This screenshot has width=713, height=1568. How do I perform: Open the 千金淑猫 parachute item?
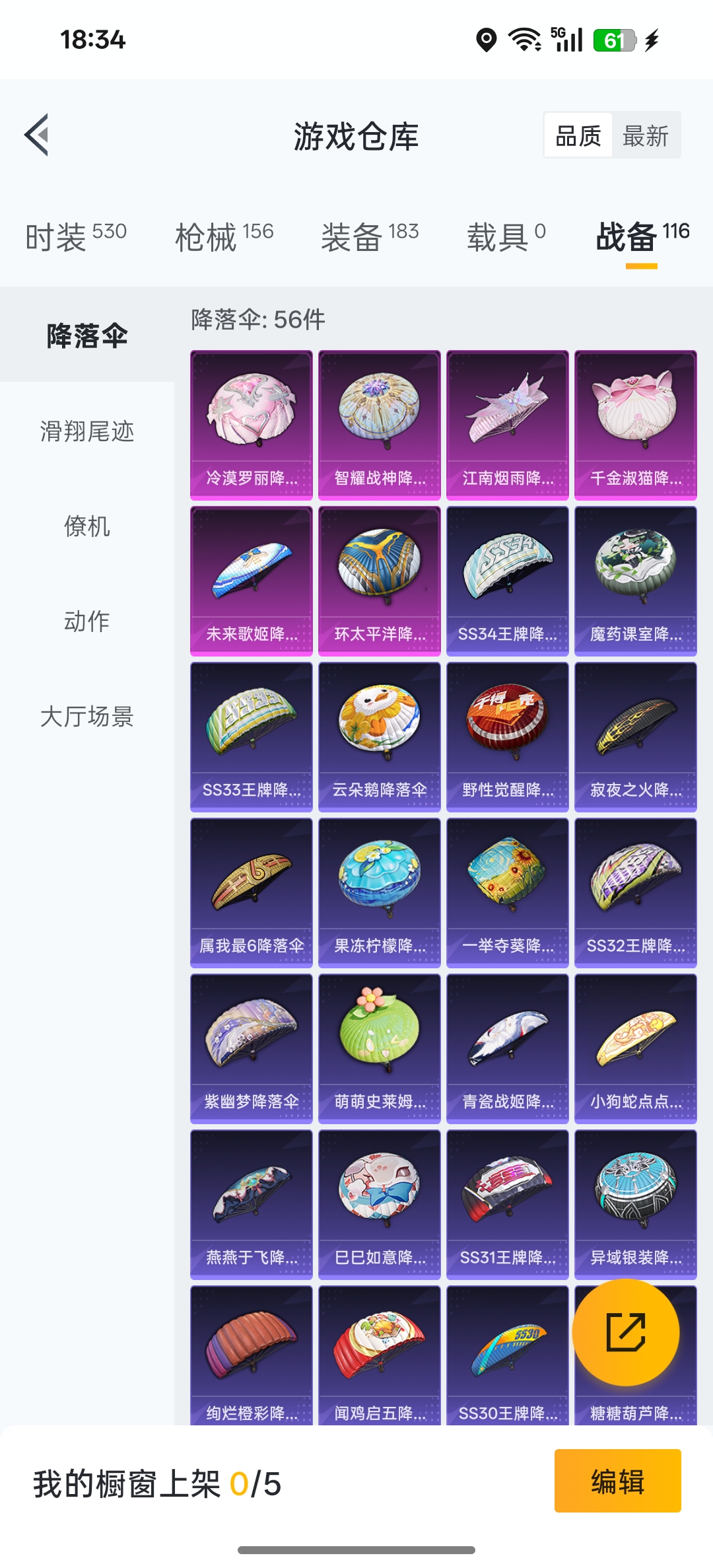pos(636,425)
